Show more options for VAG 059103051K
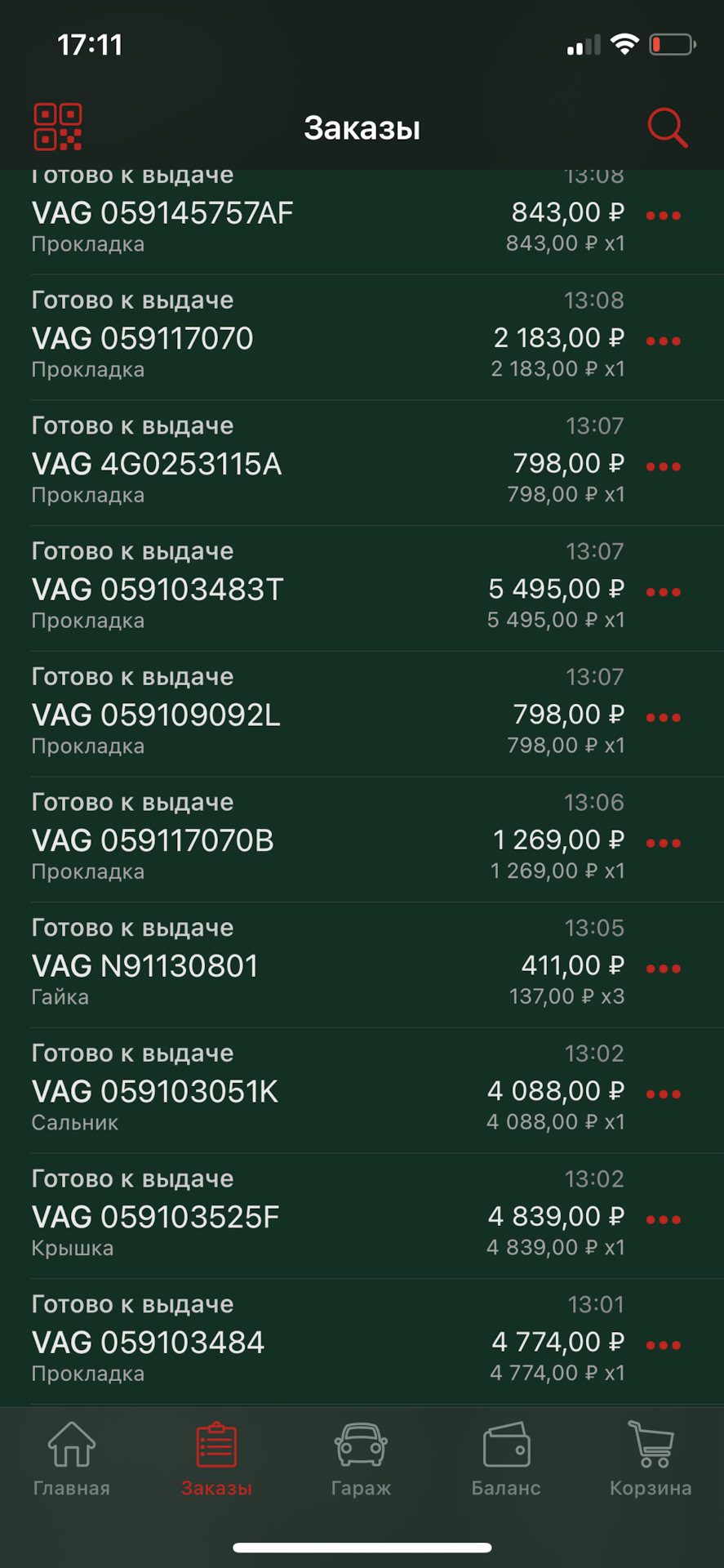The width and height of the screenshot is (724, 1568). click(x=664, y=1094)
